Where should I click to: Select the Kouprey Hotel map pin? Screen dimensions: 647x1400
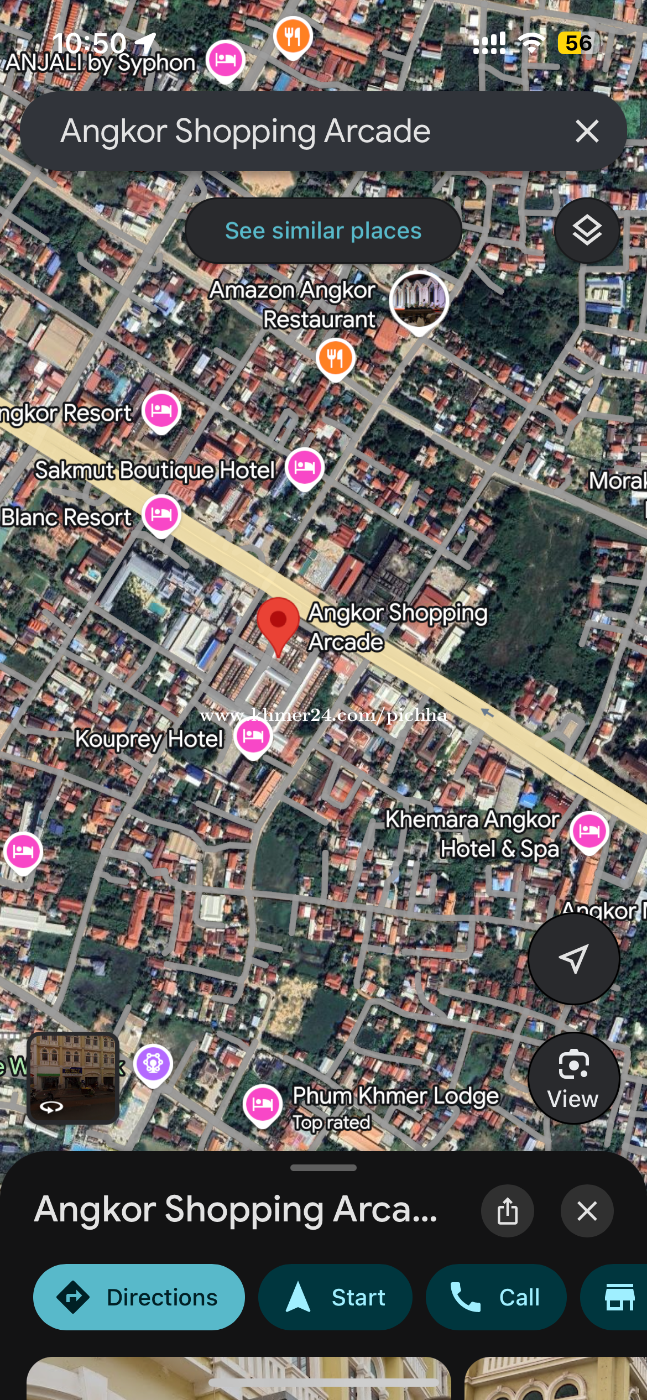pos(253,738)
